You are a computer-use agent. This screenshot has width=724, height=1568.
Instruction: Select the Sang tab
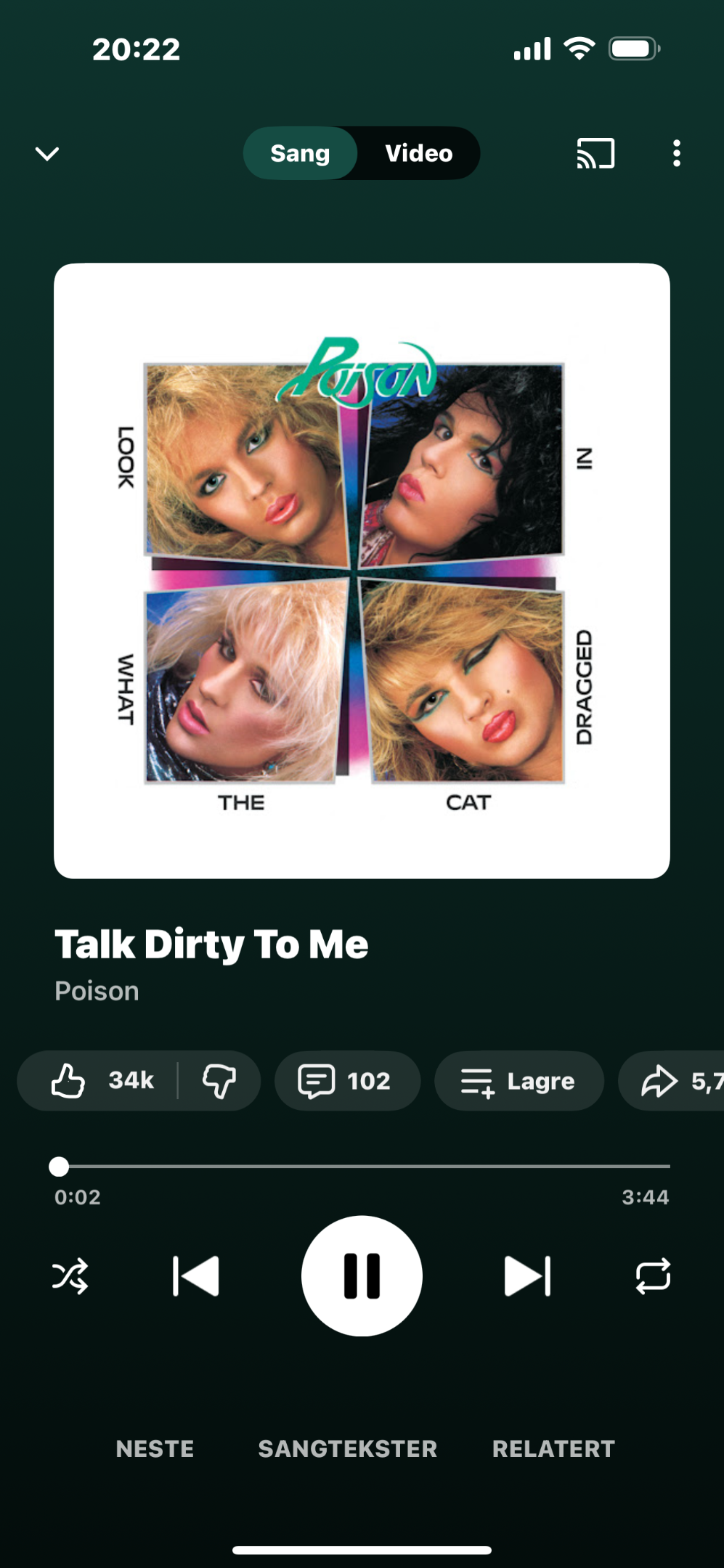point(300,153)
